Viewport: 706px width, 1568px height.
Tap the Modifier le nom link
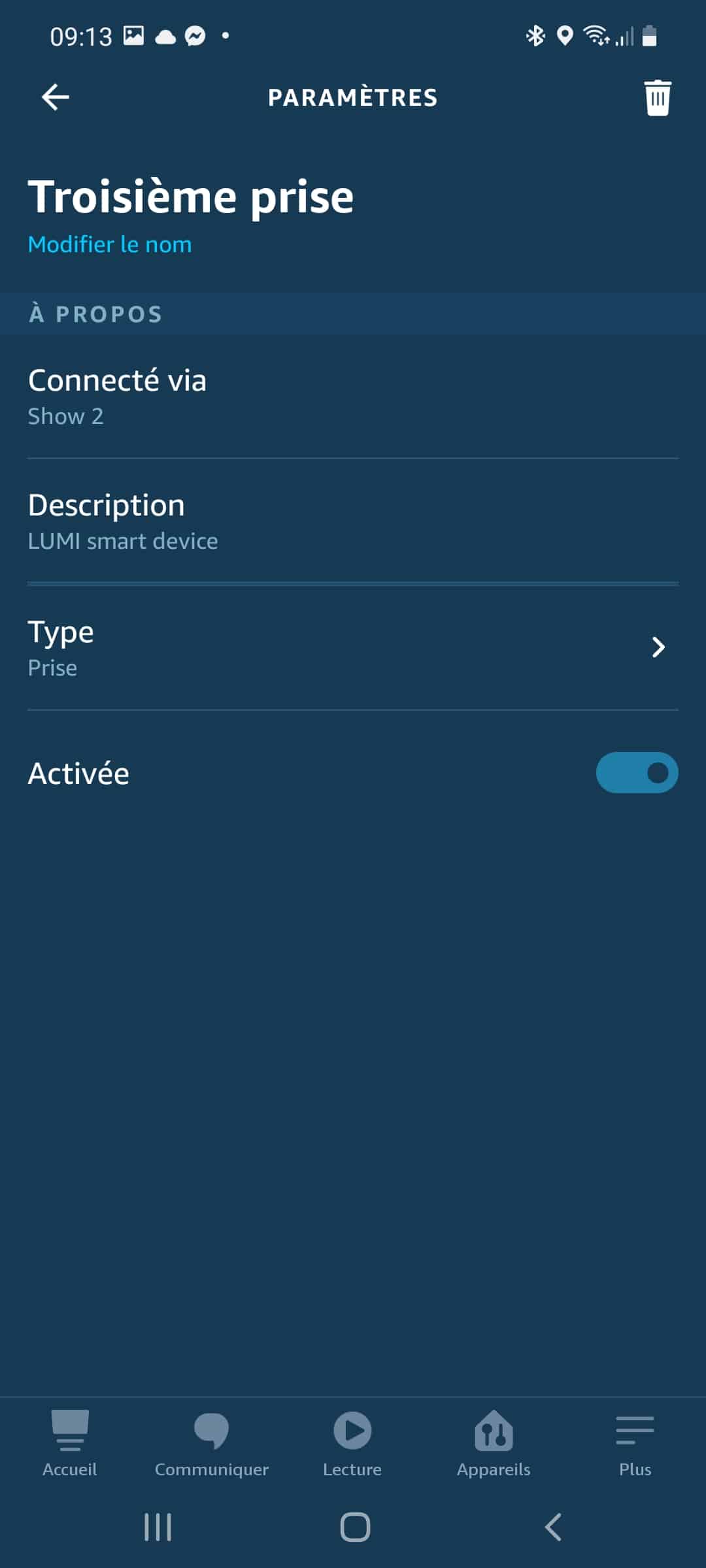coord(110,244)
